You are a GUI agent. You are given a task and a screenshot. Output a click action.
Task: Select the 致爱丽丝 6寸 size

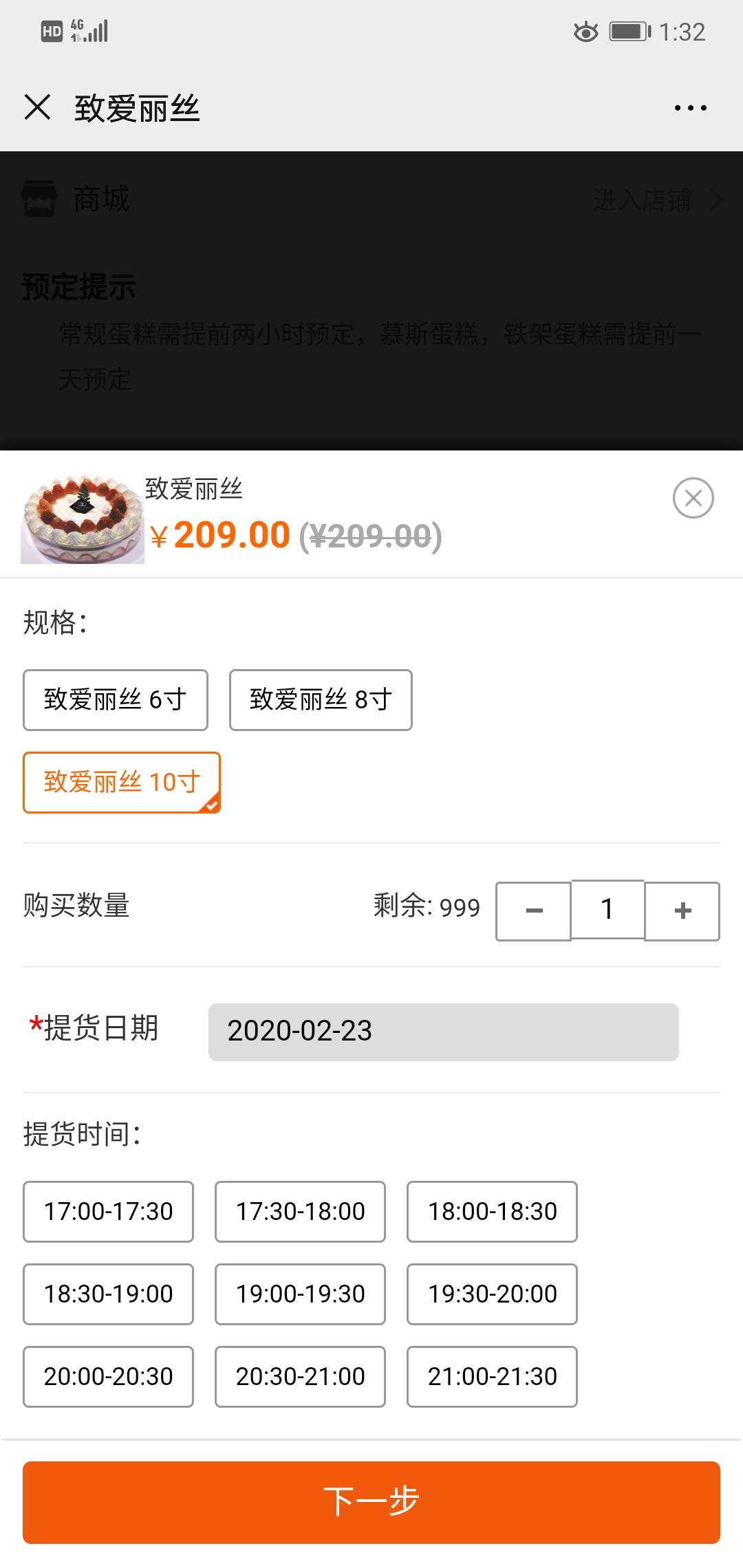(116, 700)
